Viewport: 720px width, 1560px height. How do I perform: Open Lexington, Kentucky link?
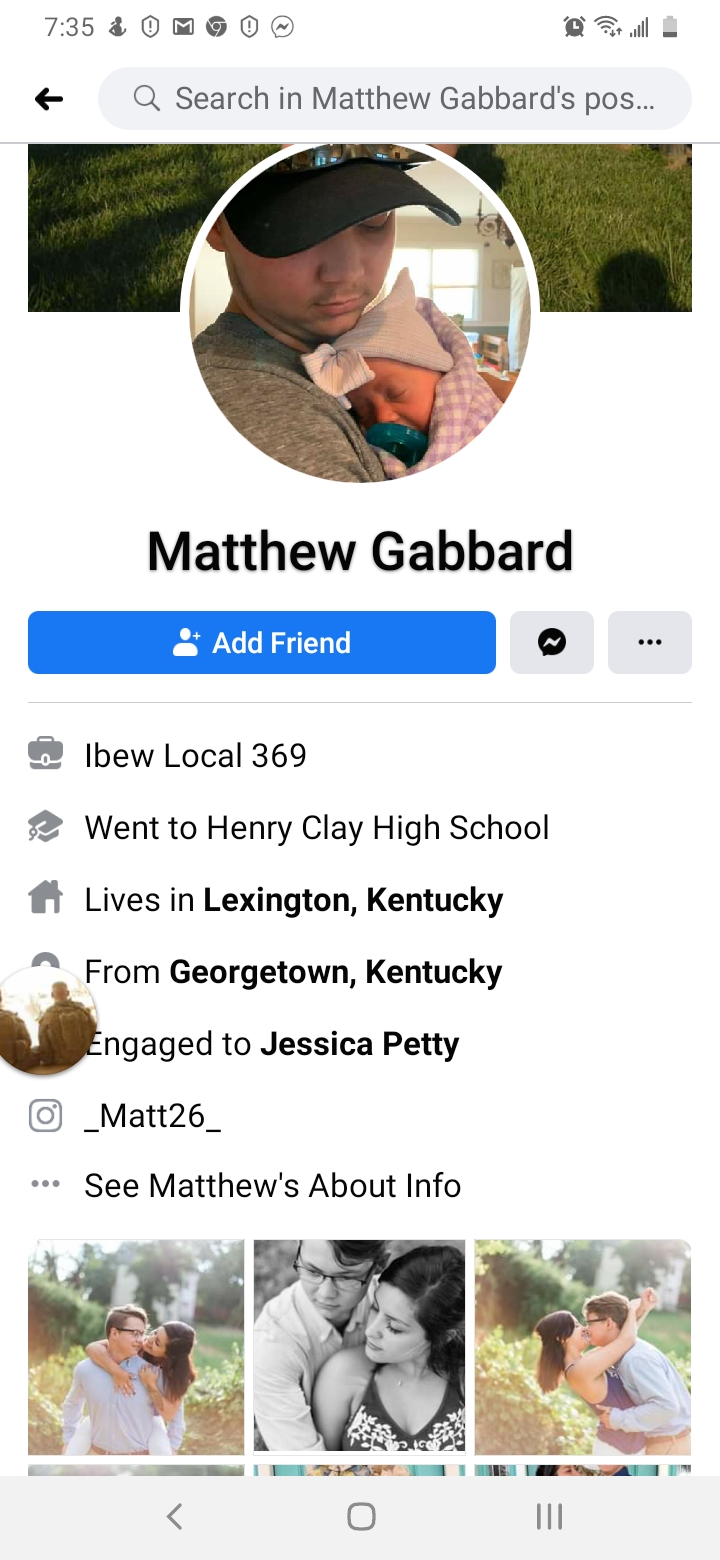(353, 900)
